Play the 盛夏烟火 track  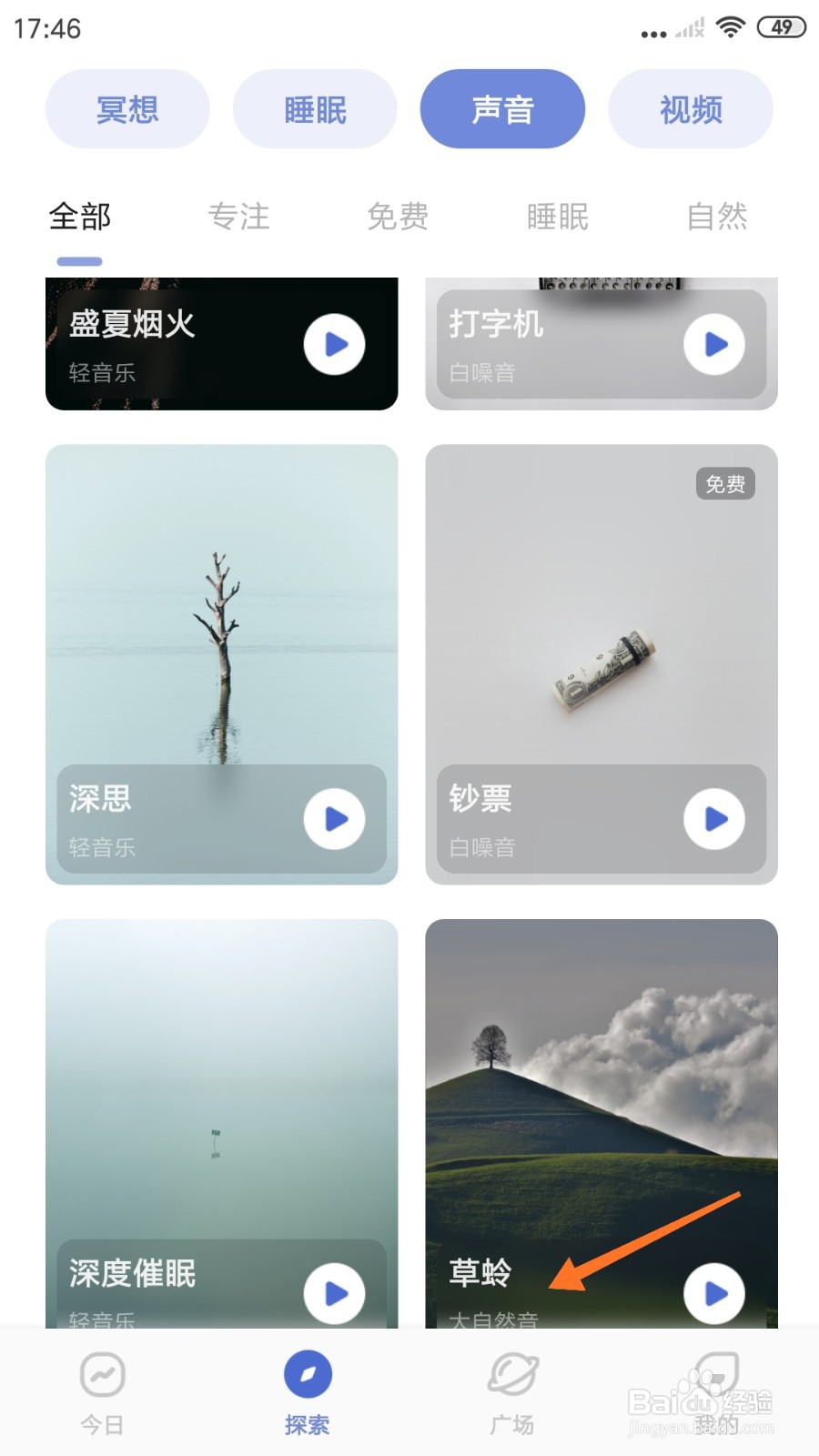334,344
